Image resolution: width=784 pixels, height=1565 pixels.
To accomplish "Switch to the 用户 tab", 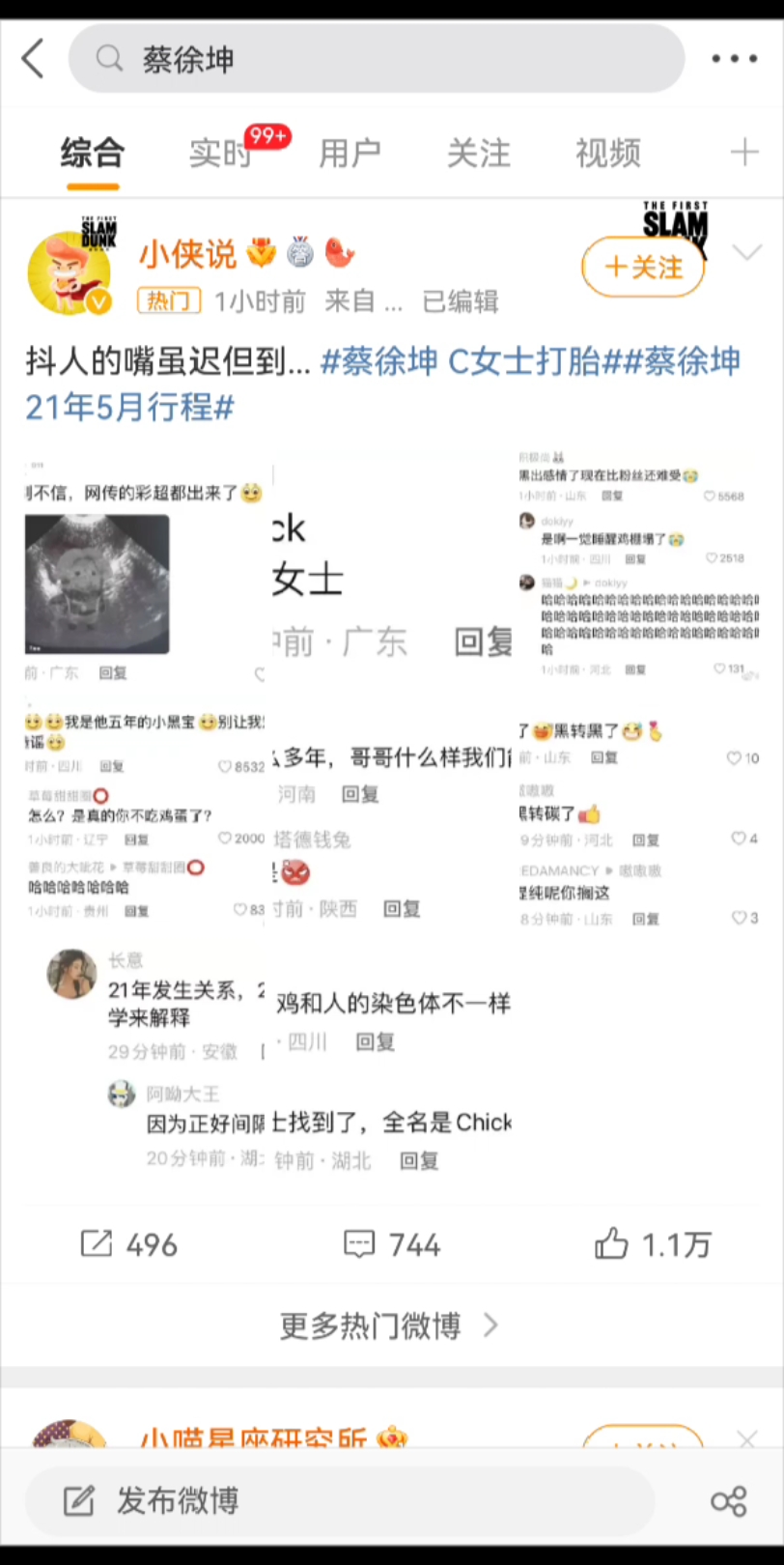I will [350, 153].
